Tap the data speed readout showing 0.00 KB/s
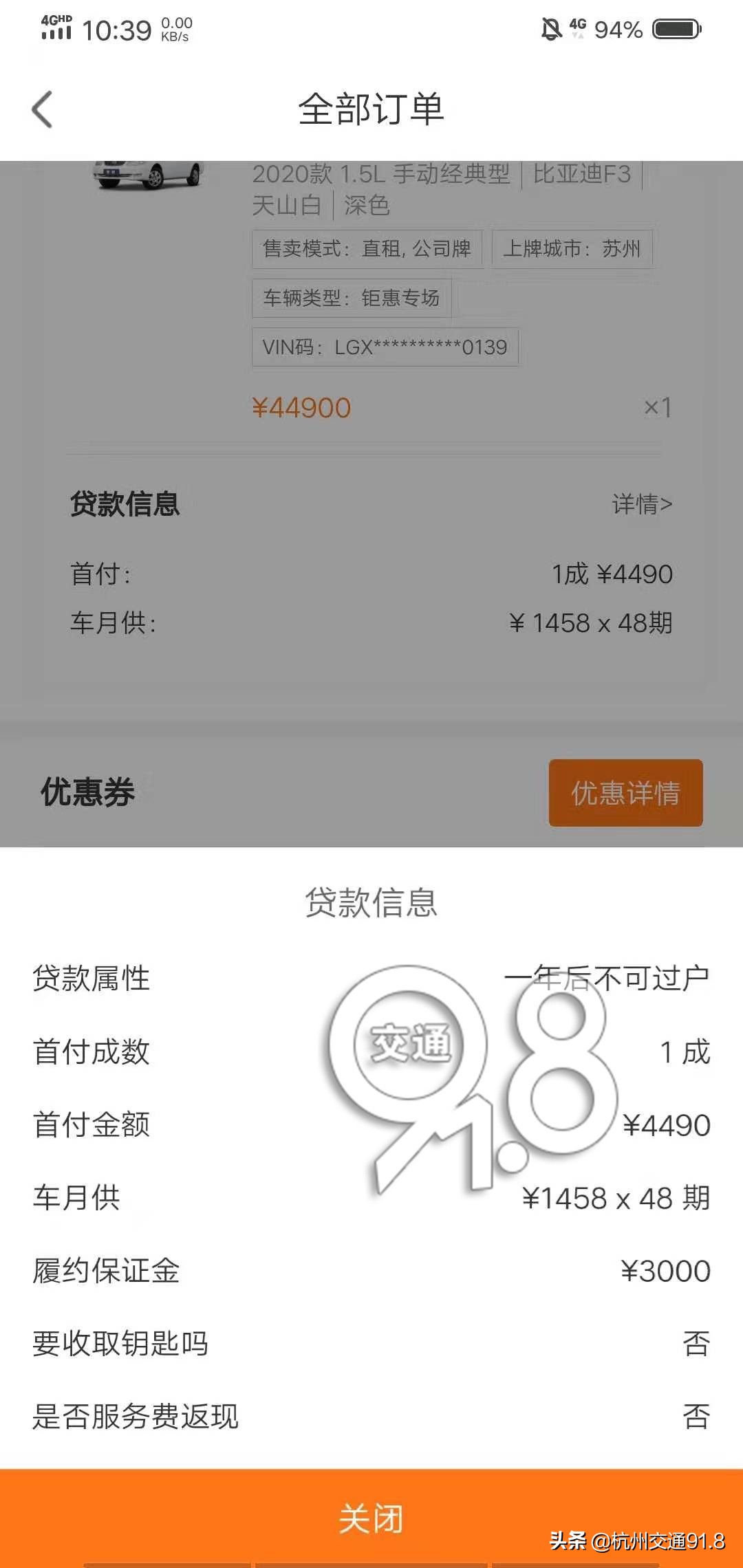This screenshot has height=1568, width=743. pyautogui.click(x=177, y=28)
